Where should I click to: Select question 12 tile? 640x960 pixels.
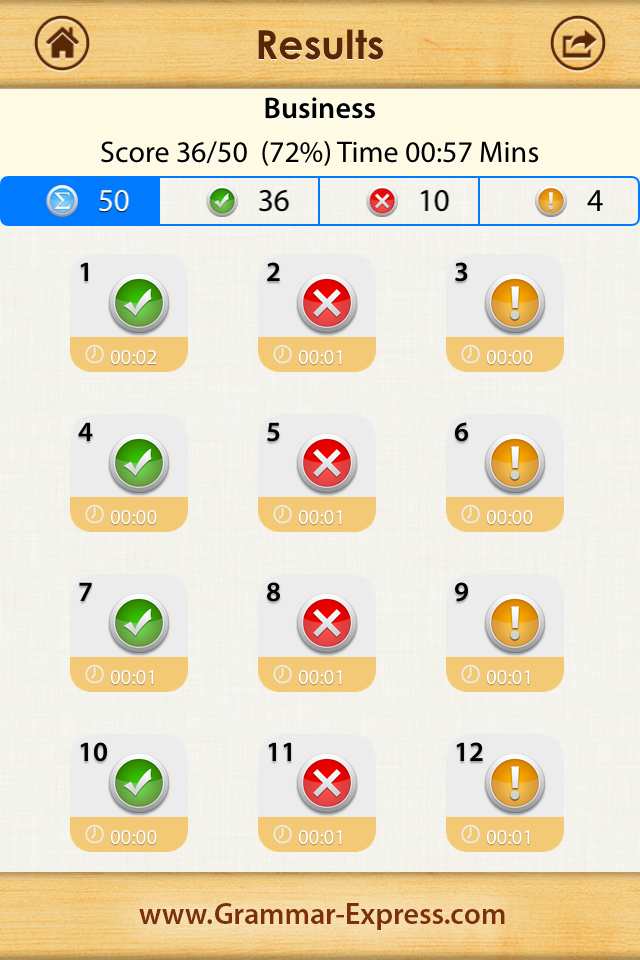point(505,793)
